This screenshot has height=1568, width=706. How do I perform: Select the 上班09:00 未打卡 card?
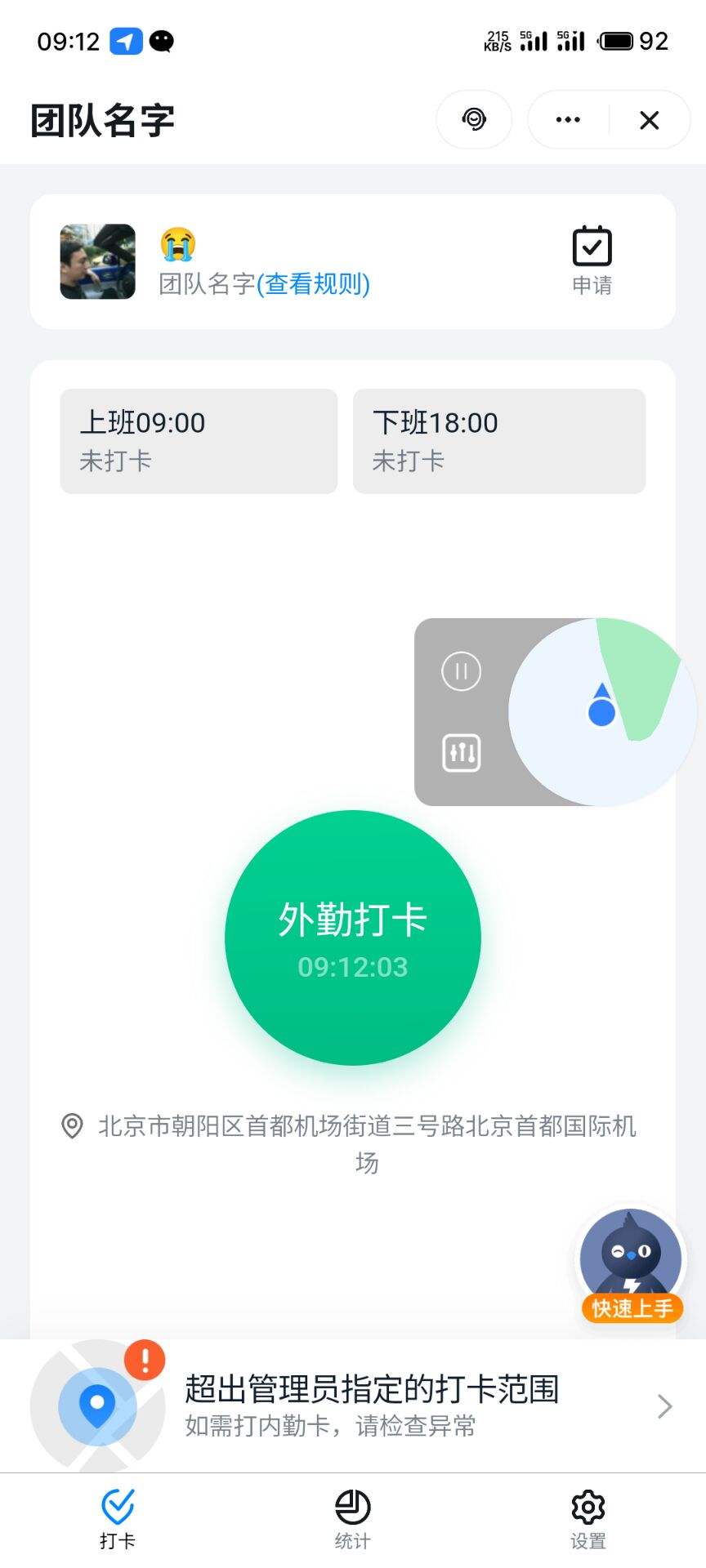click(199, 441)
